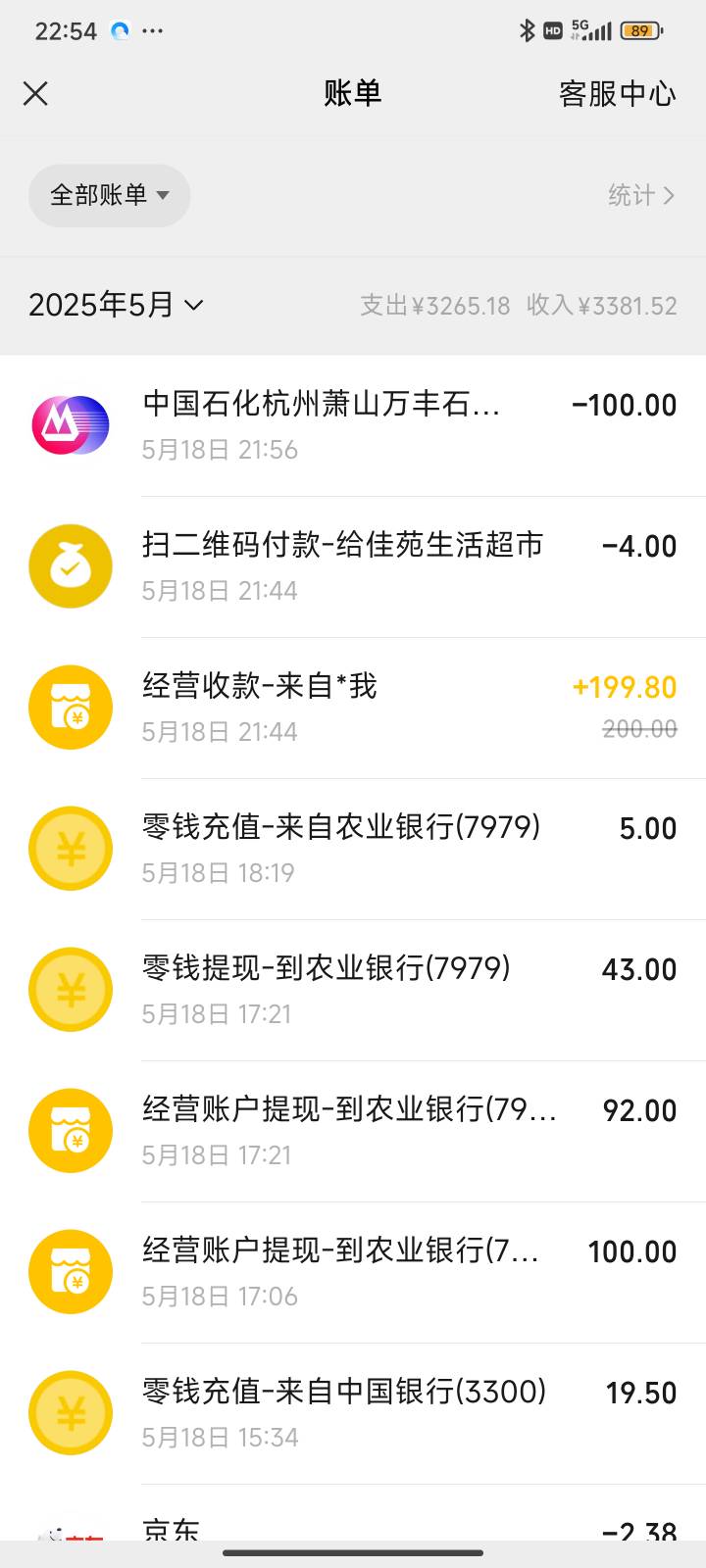Open the 统计 statistics page
Screen dimensions: 706x1568
641,195
